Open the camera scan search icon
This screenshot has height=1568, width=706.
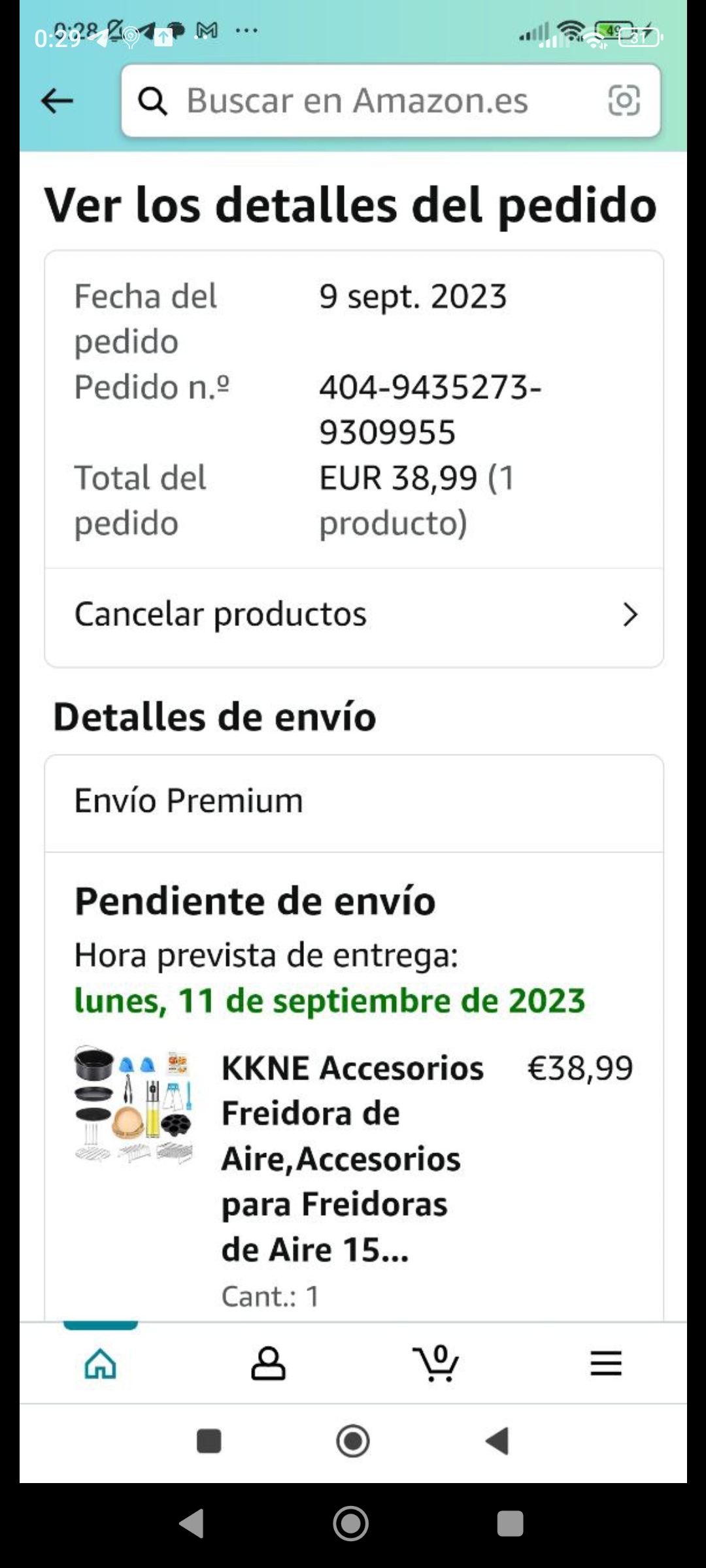(624, 101)
